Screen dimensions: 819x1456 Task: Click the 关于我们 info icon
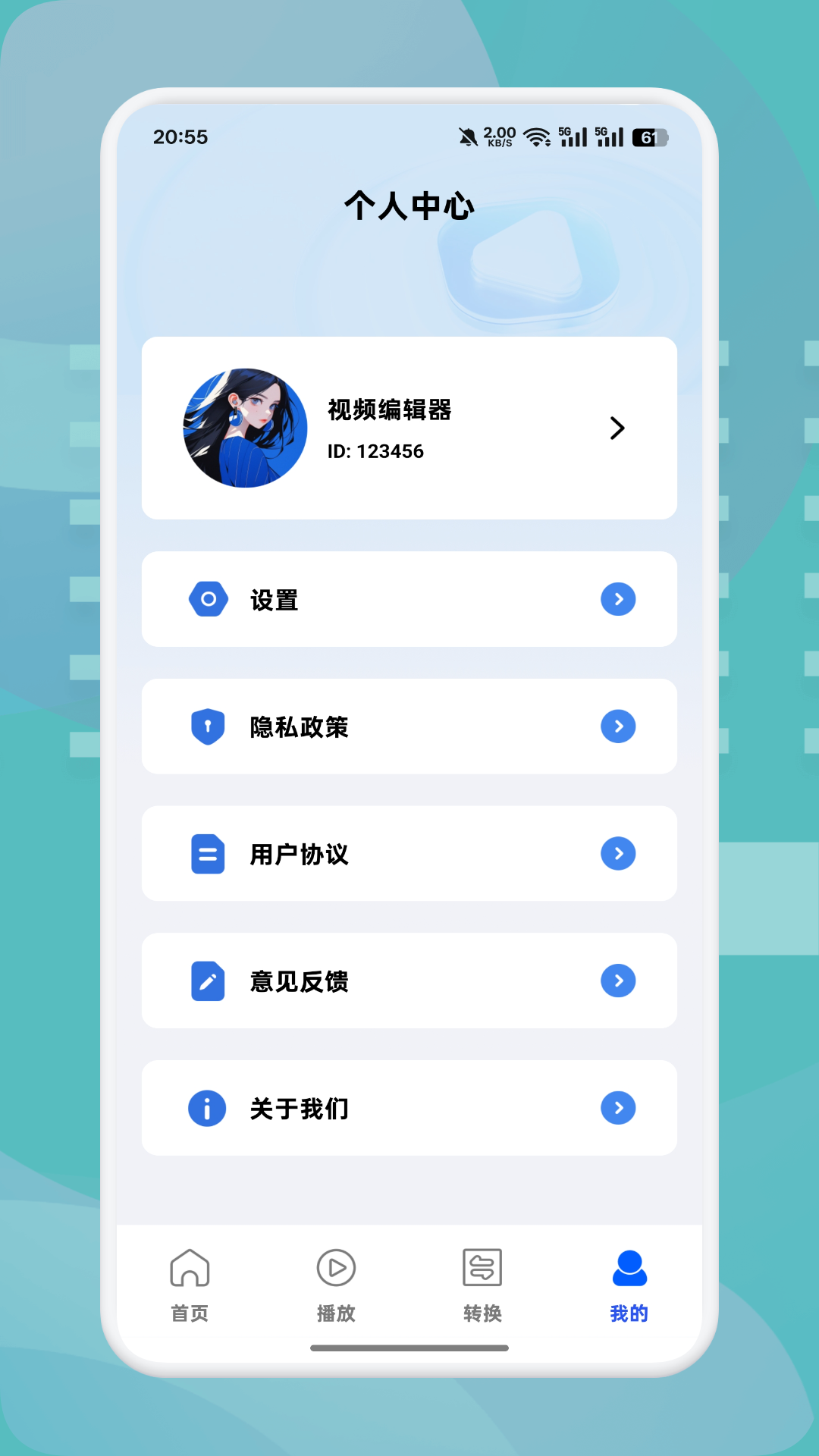206,1108
